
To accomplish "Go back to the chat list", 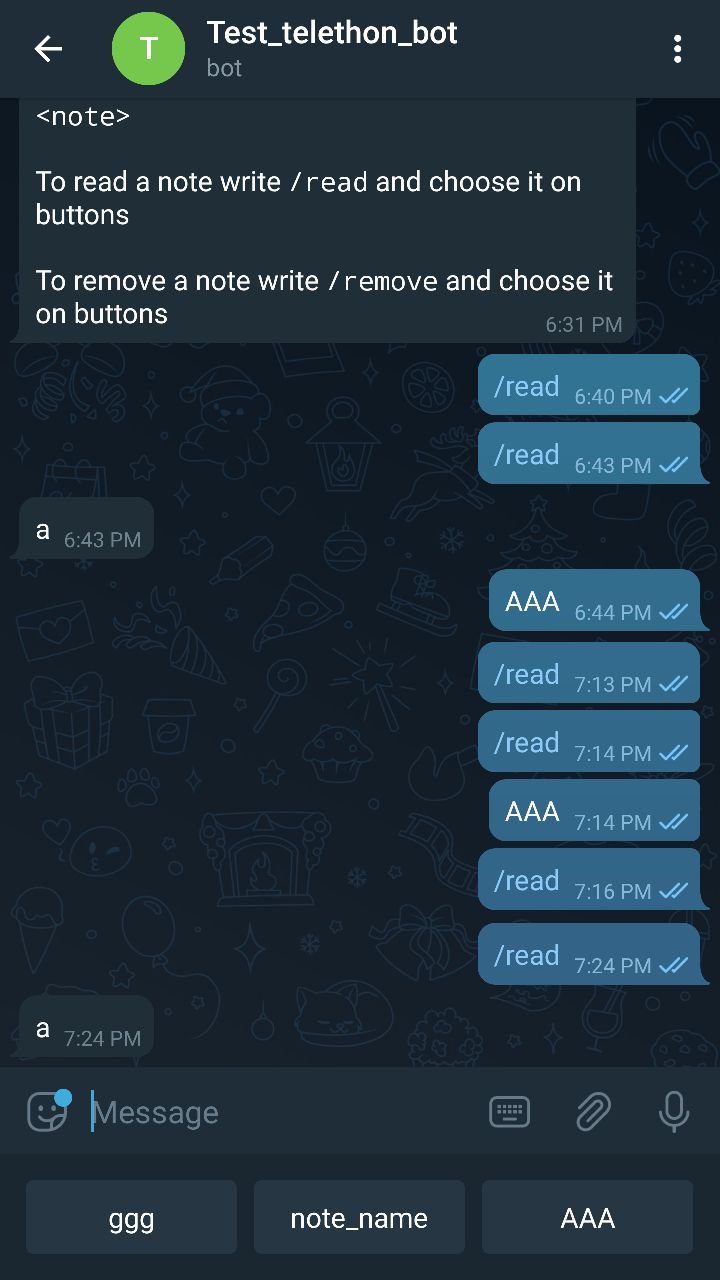I will pos(48,48).
